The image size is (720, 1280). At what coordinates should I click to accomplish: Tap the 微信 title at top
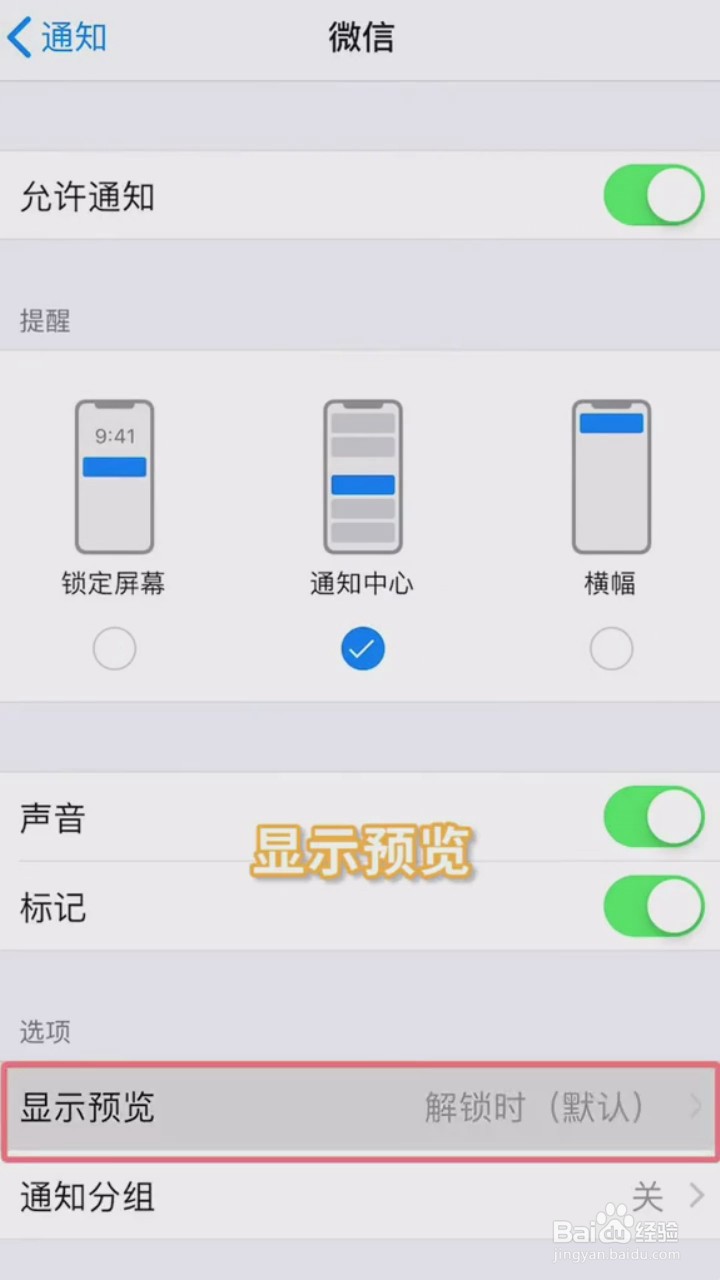[x=362, y=37]
